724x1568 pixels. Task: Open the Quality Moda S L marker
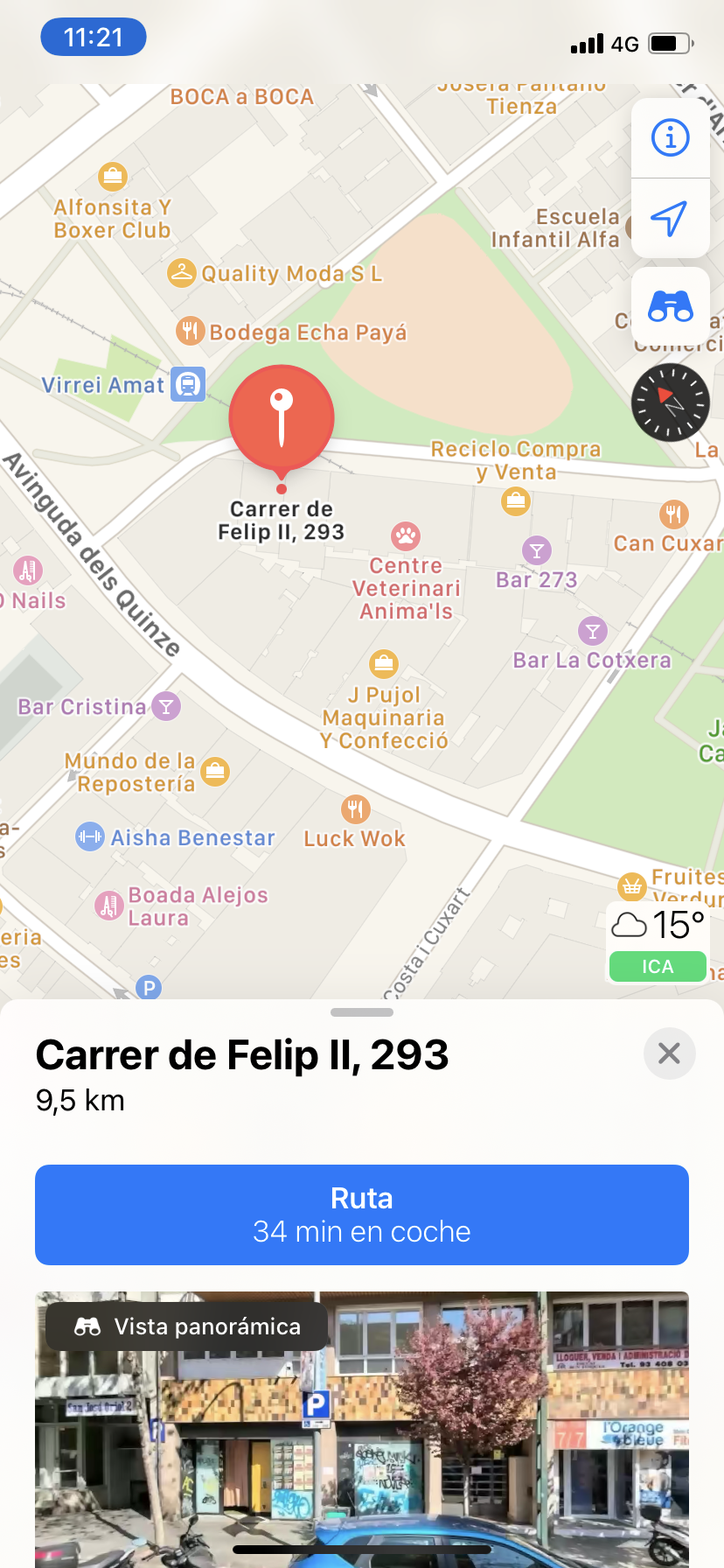181,273
